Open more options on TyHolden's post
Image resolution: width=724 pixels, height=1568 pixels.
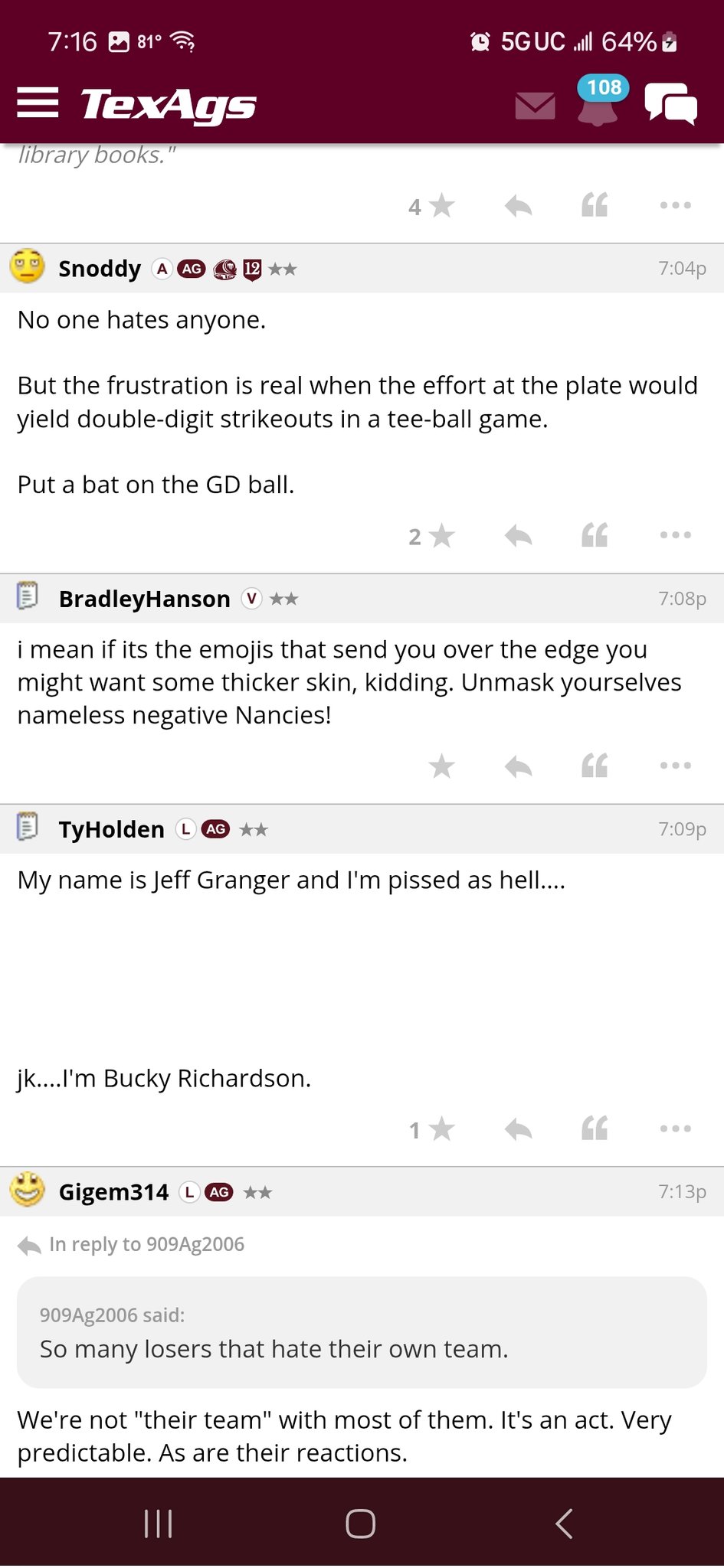676,1129
